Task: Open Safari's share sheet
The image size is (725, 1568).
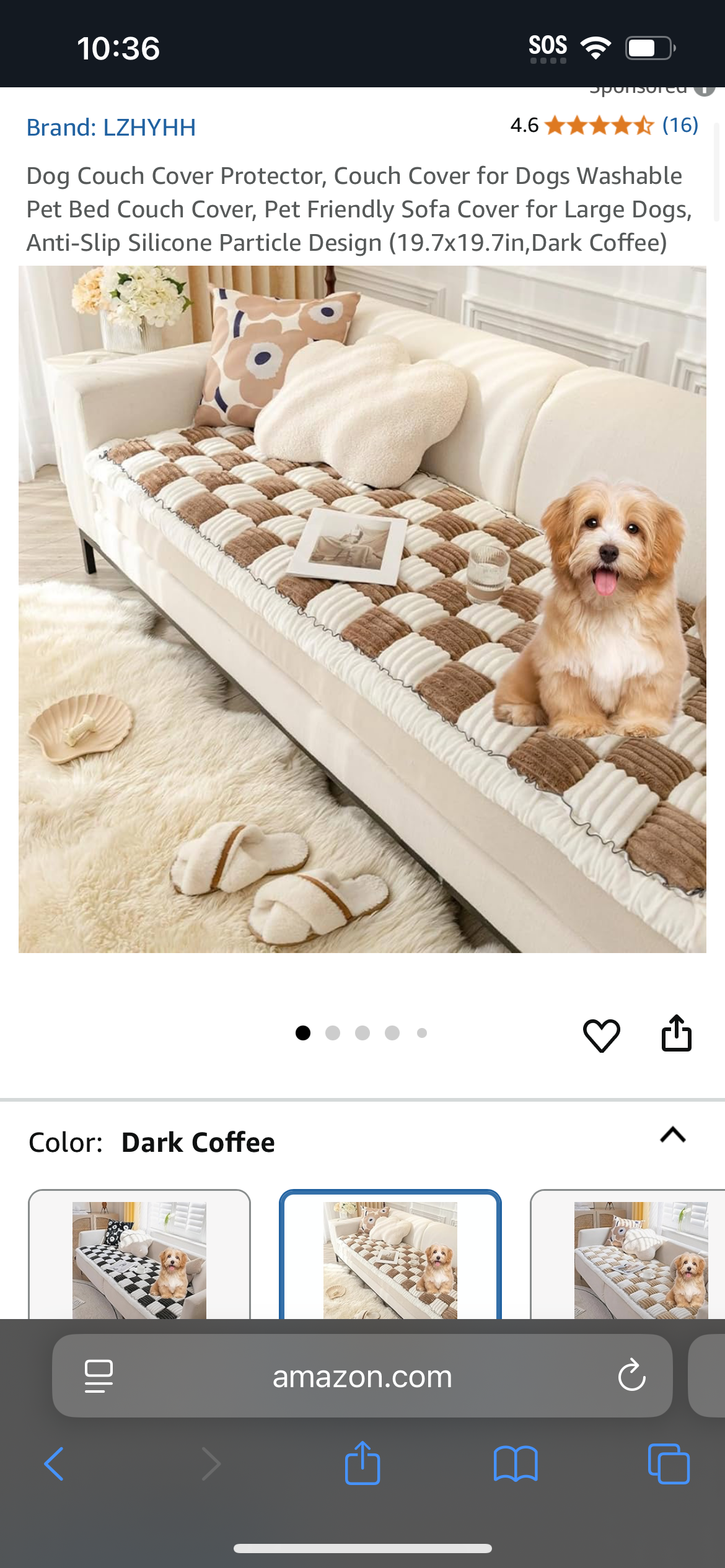Action: [362, 1463]
